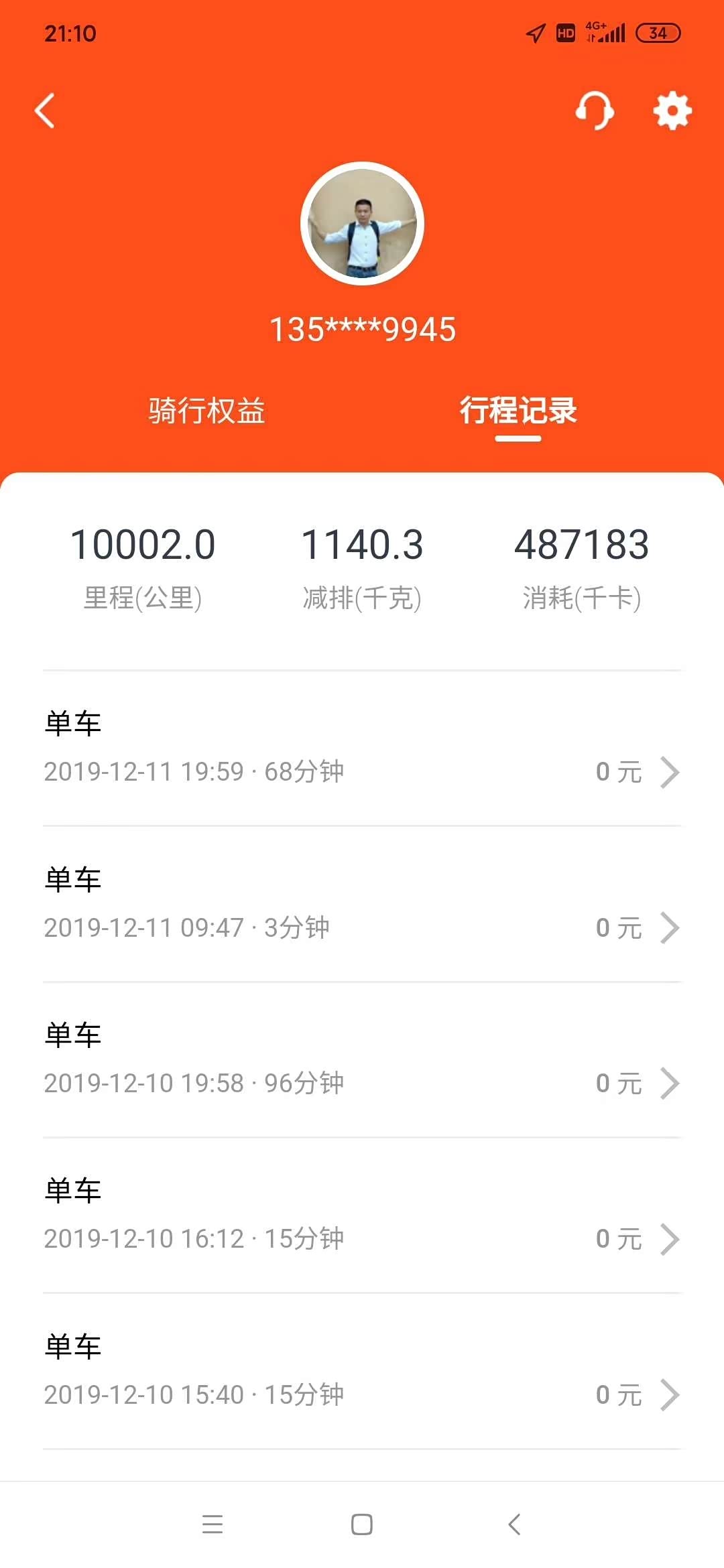
Task: Open recent apps from navigation bar
Action: point(213,1524)
